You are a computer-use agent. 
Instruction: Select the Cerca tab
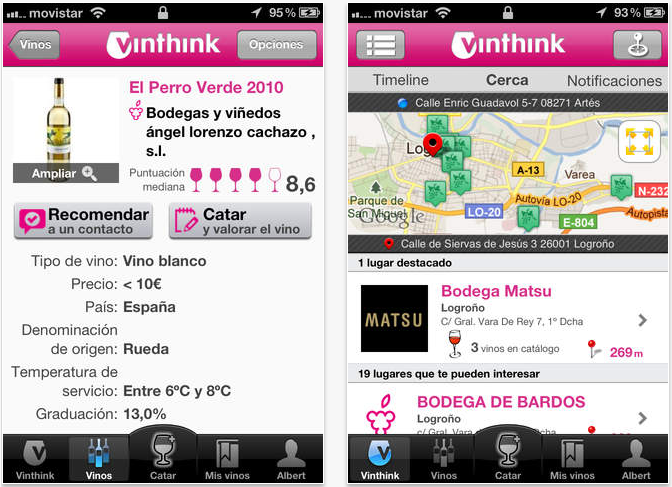pos(507,80)
